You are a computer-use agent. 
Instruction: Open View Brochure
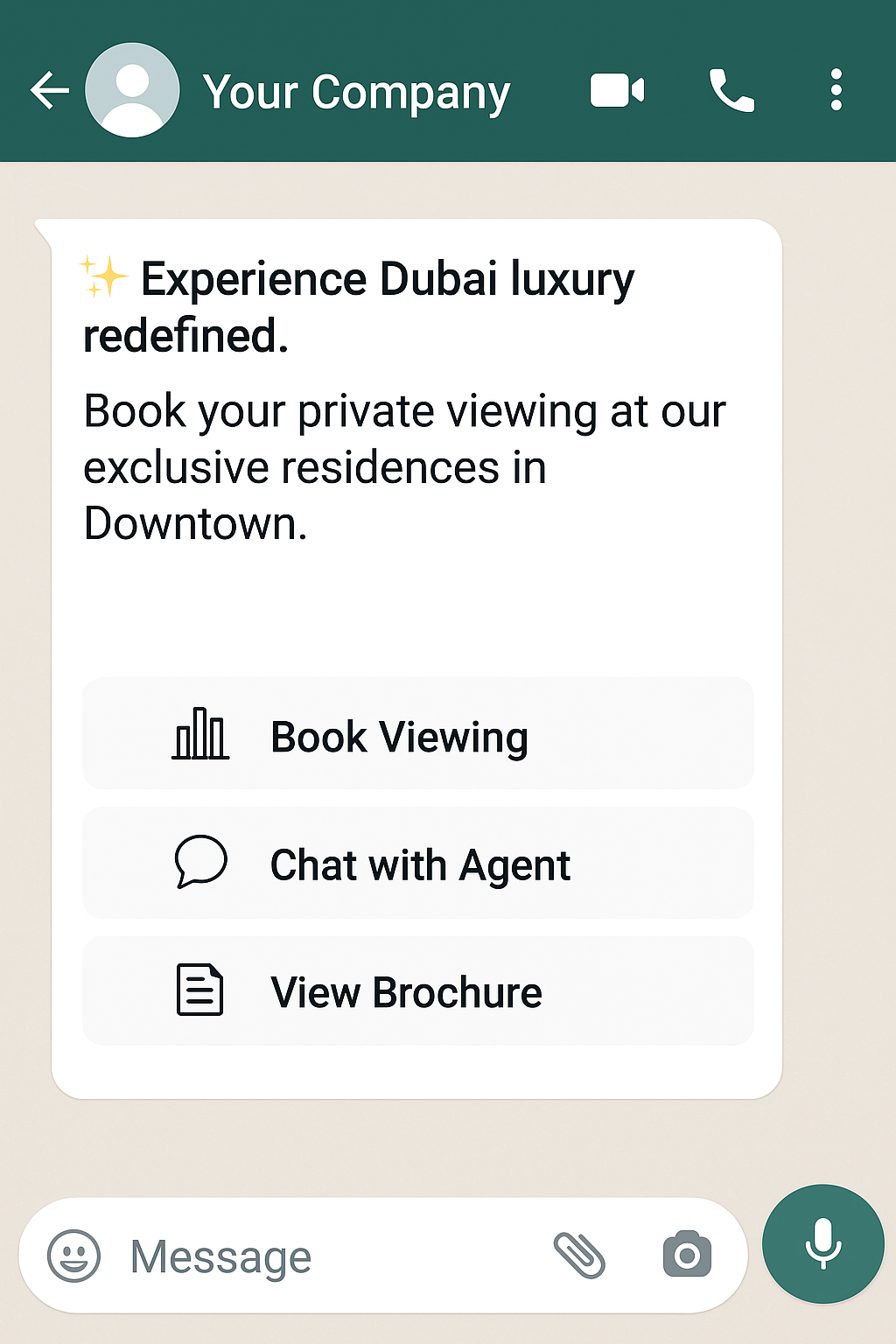point(417,990)
